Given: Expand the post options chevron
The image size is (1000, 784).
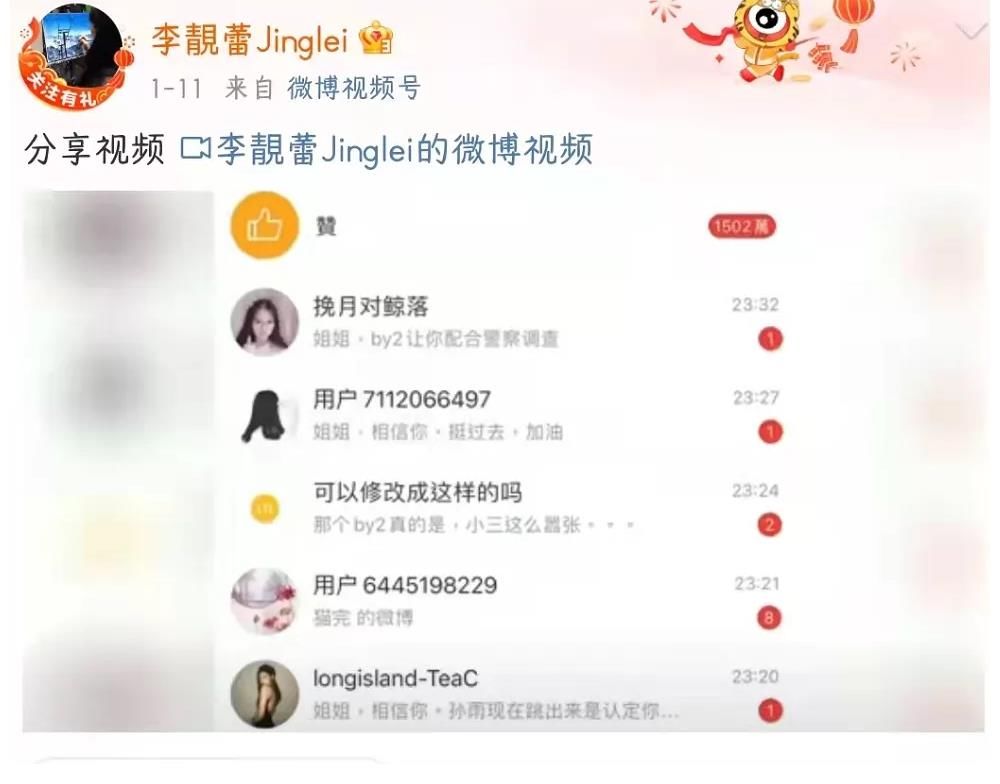Looking at the screenshot, I should 970,32.
